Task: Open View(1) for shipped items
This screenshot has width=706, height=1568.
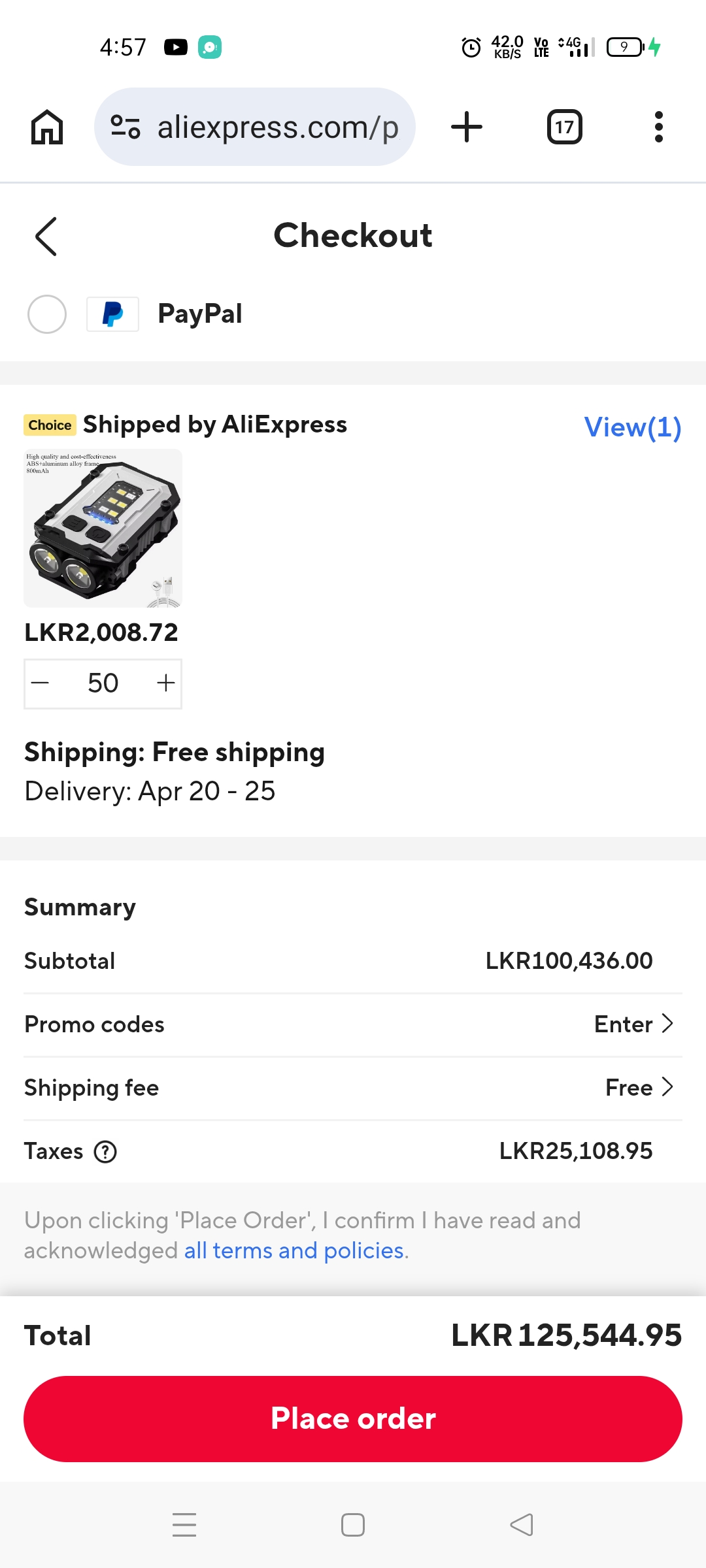Action: 632,427
